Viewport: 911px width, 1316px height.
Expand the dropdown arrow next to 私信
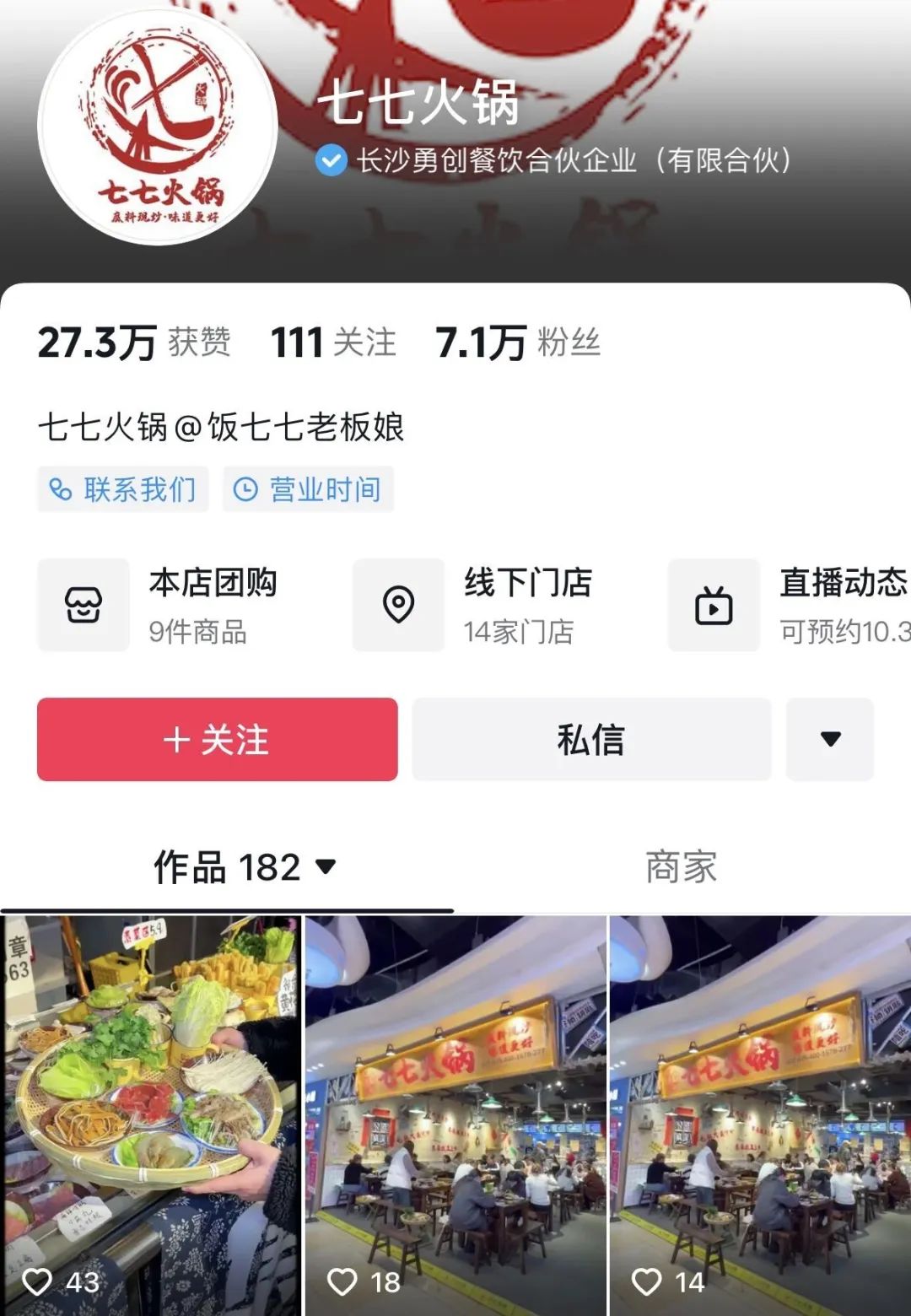(x=830, y=739)
